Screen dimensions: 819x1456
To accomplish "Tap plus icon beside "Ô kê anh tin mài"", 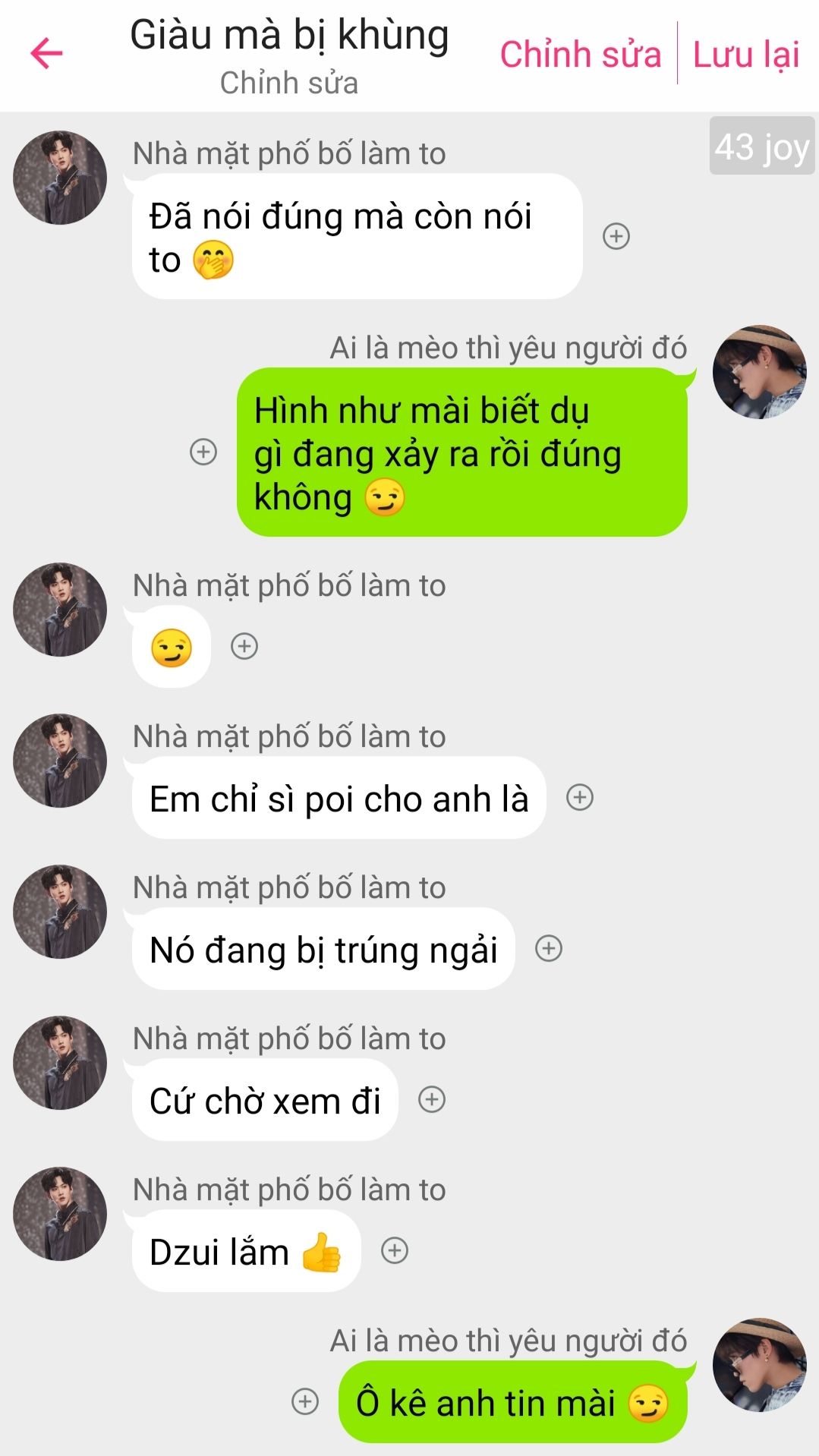I will tap(305, 1401).
